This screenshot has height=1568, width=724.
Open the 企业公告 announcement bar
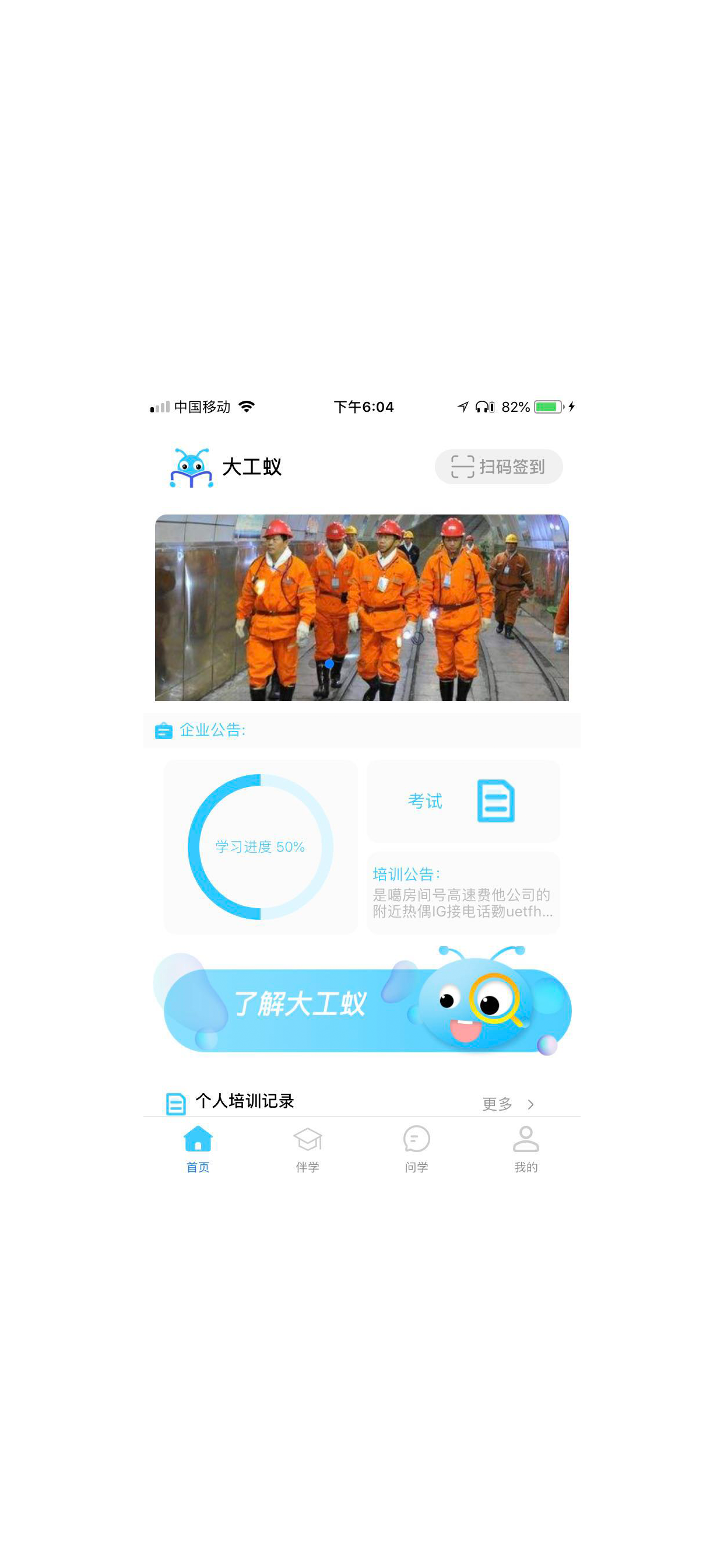(361, 730)
